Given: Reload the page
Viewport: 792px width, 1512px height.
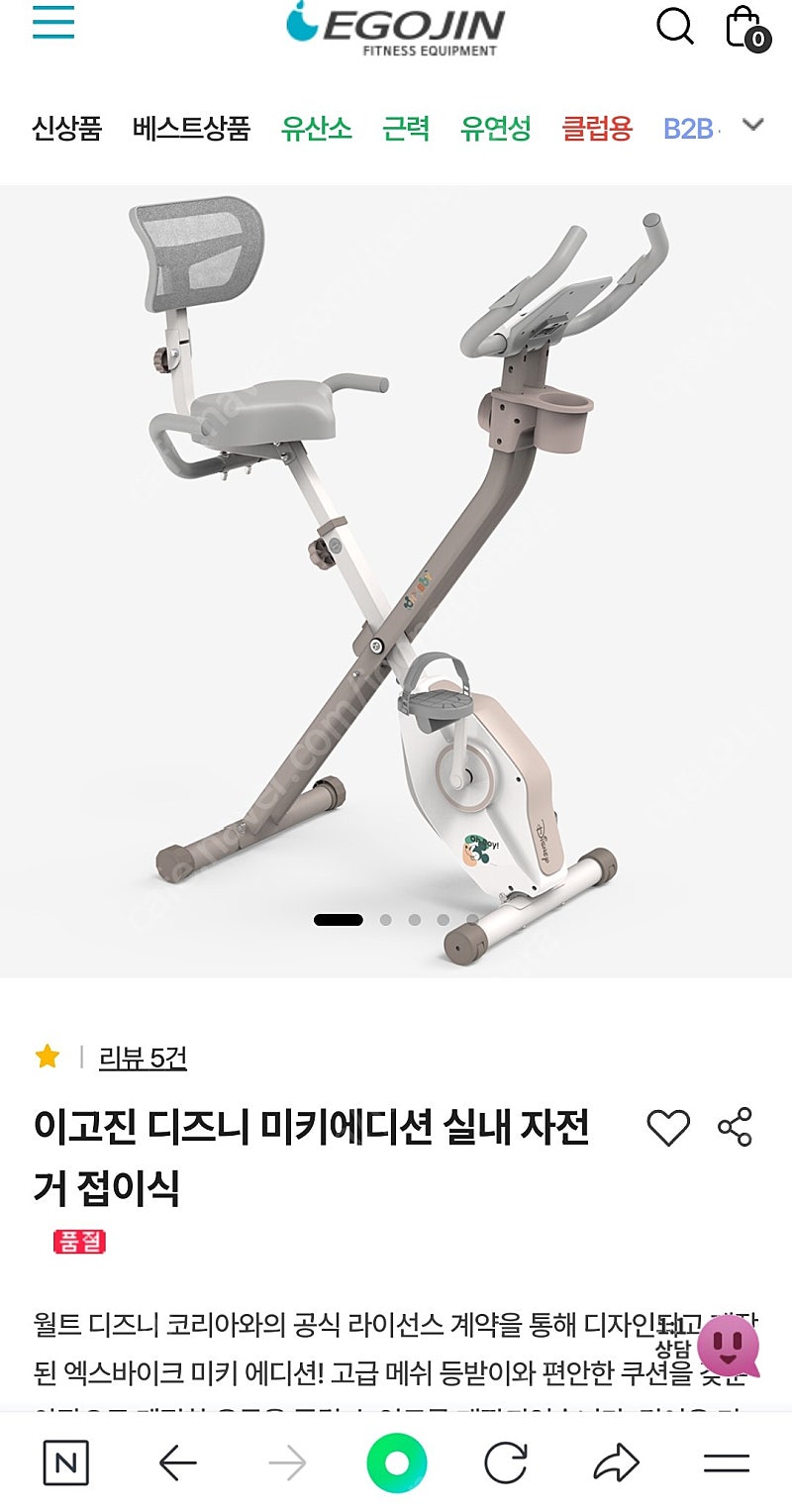Looking at the screenshot, I should coord(505,1462).
